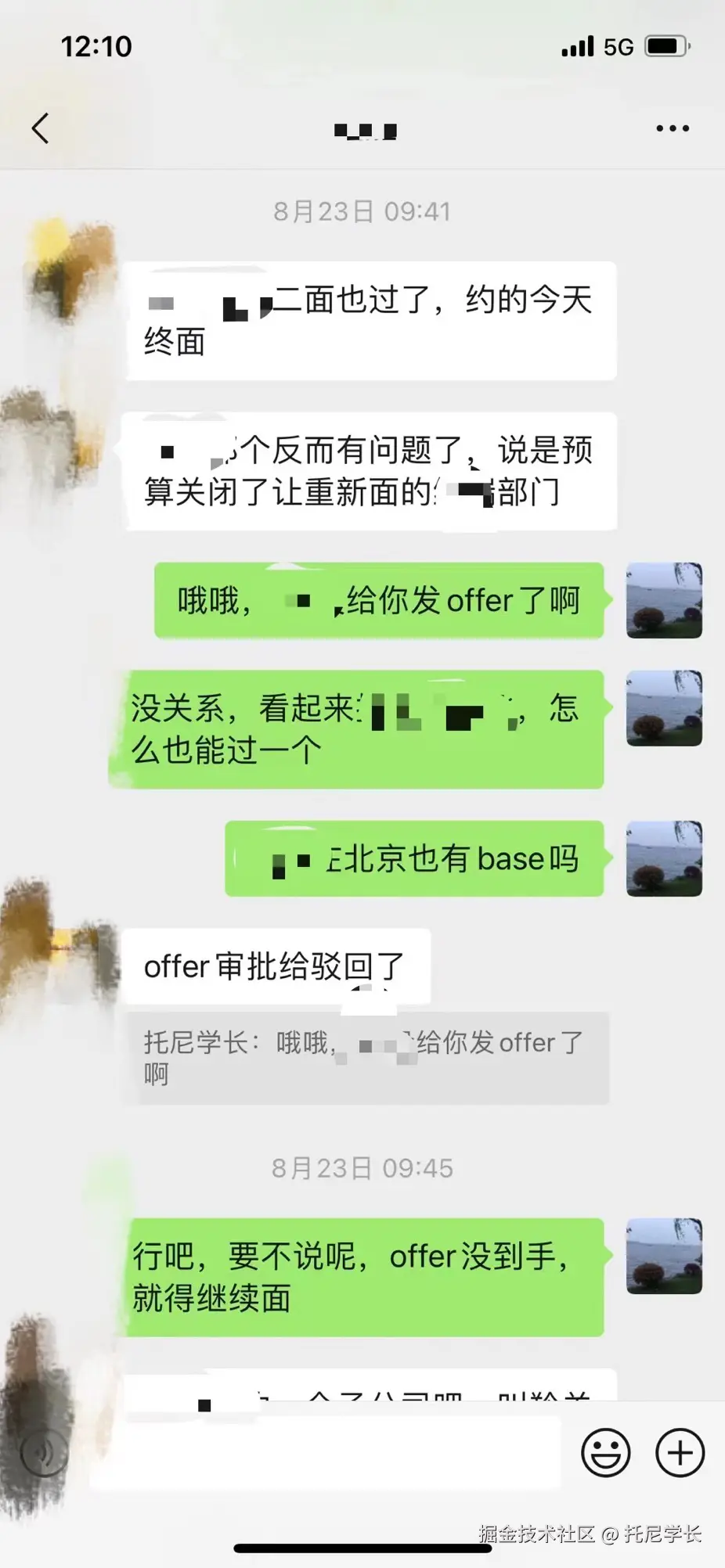Open the emoji picker

click(604, 1452)
